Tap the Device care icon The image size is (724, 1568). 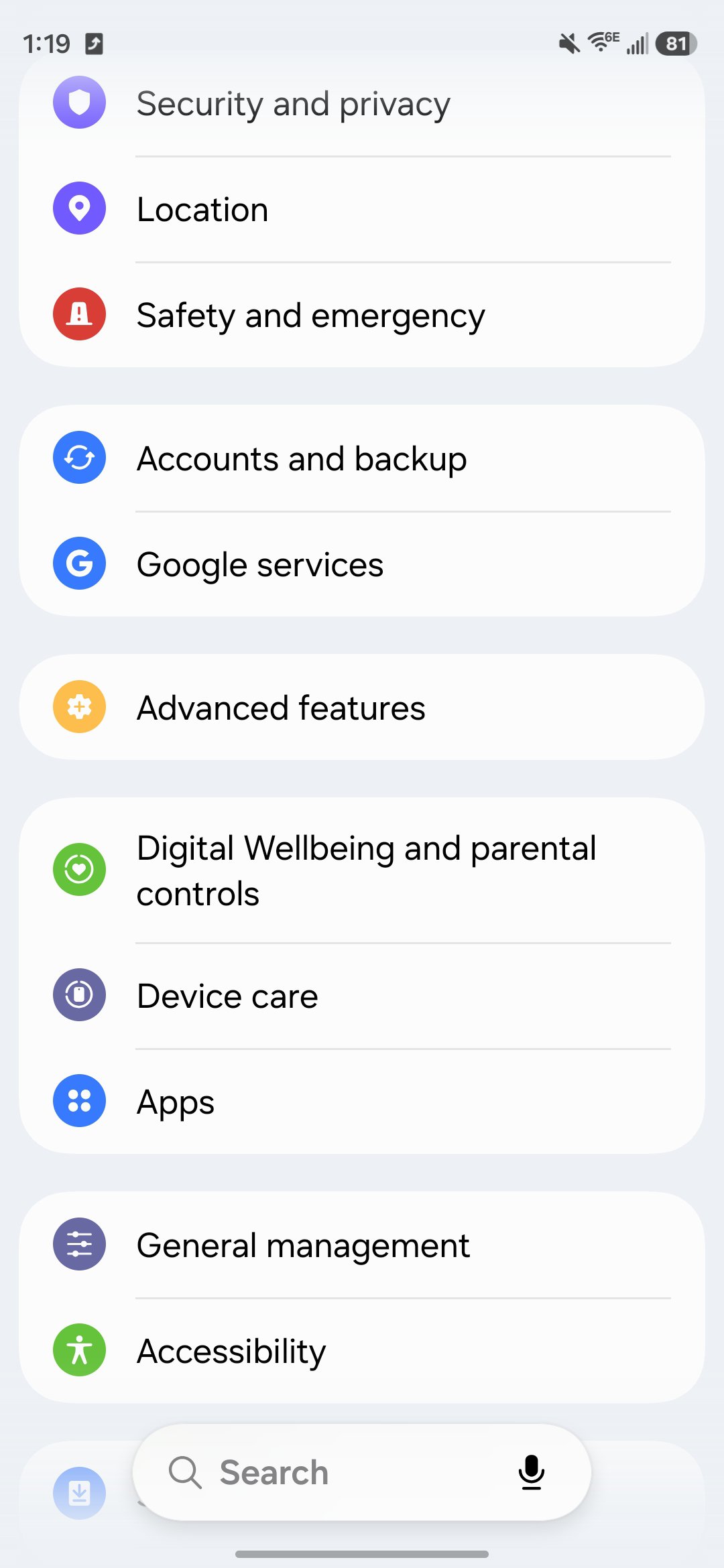coord(78,995)
